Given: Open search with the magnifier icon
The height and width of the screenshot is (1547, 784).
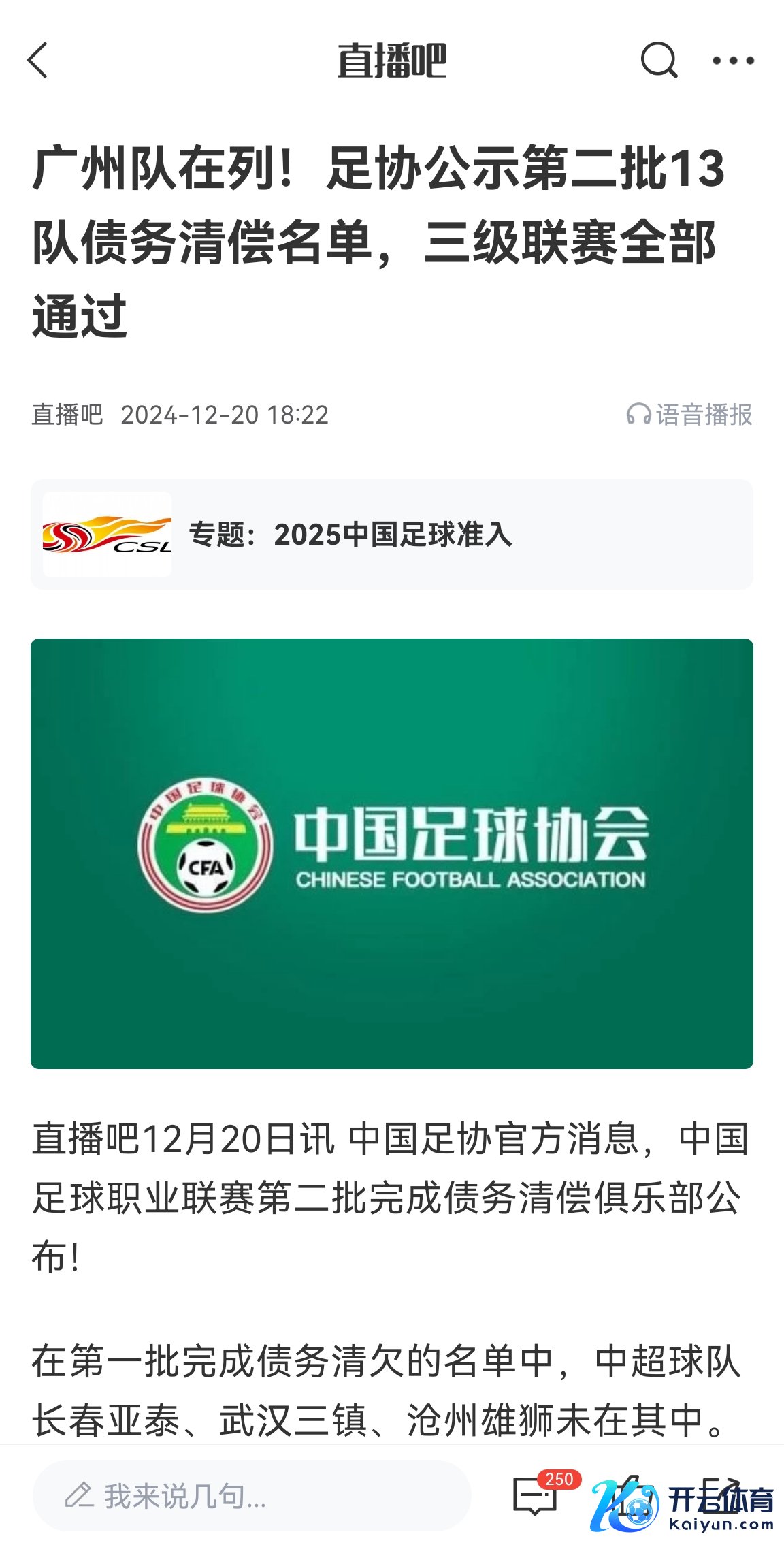Looking at the screenshot, I should click(659, 60).
